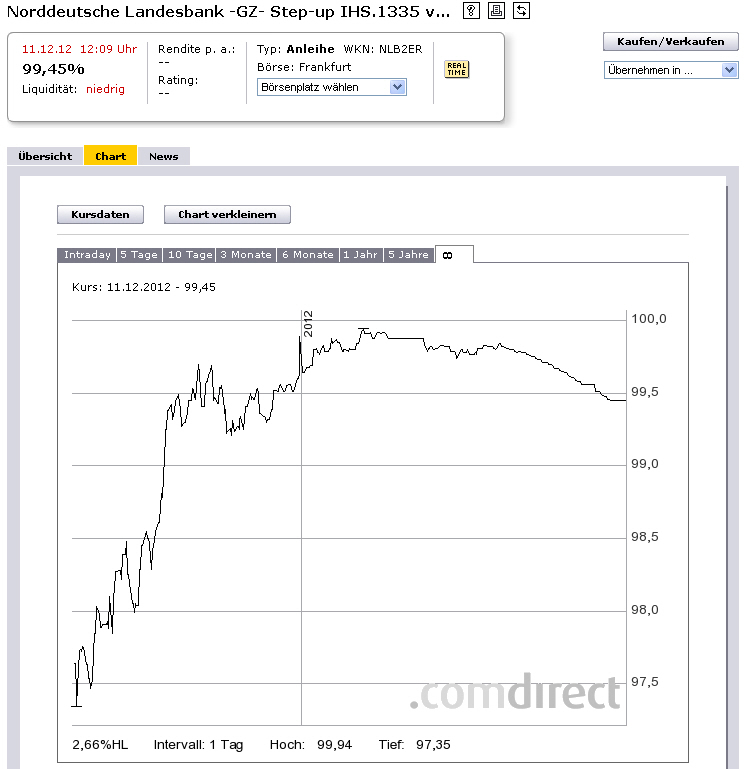Expand the 'Börsenplatz wählen' dropdown
The width and height of the screenshot is (751, 769).
(x=331, y=87)
